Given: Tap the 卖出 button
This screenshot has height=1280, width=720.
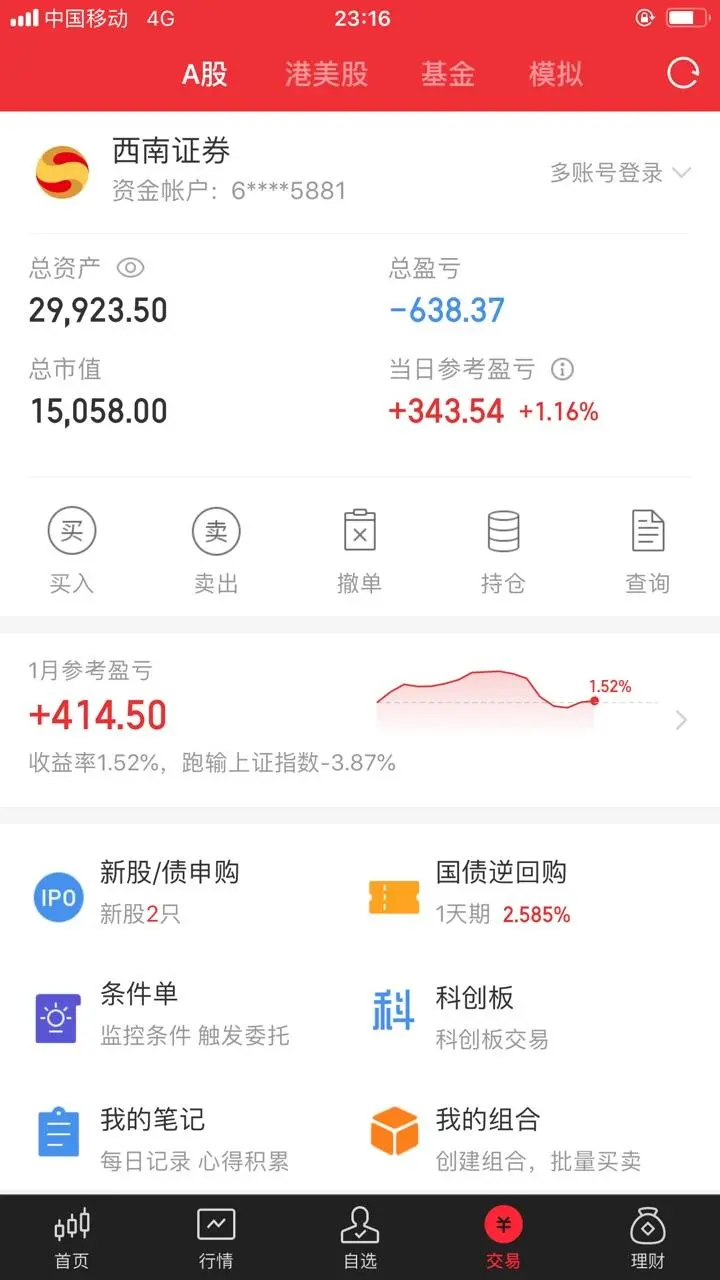Looking at the screenshot, I should tap(216, 551).
